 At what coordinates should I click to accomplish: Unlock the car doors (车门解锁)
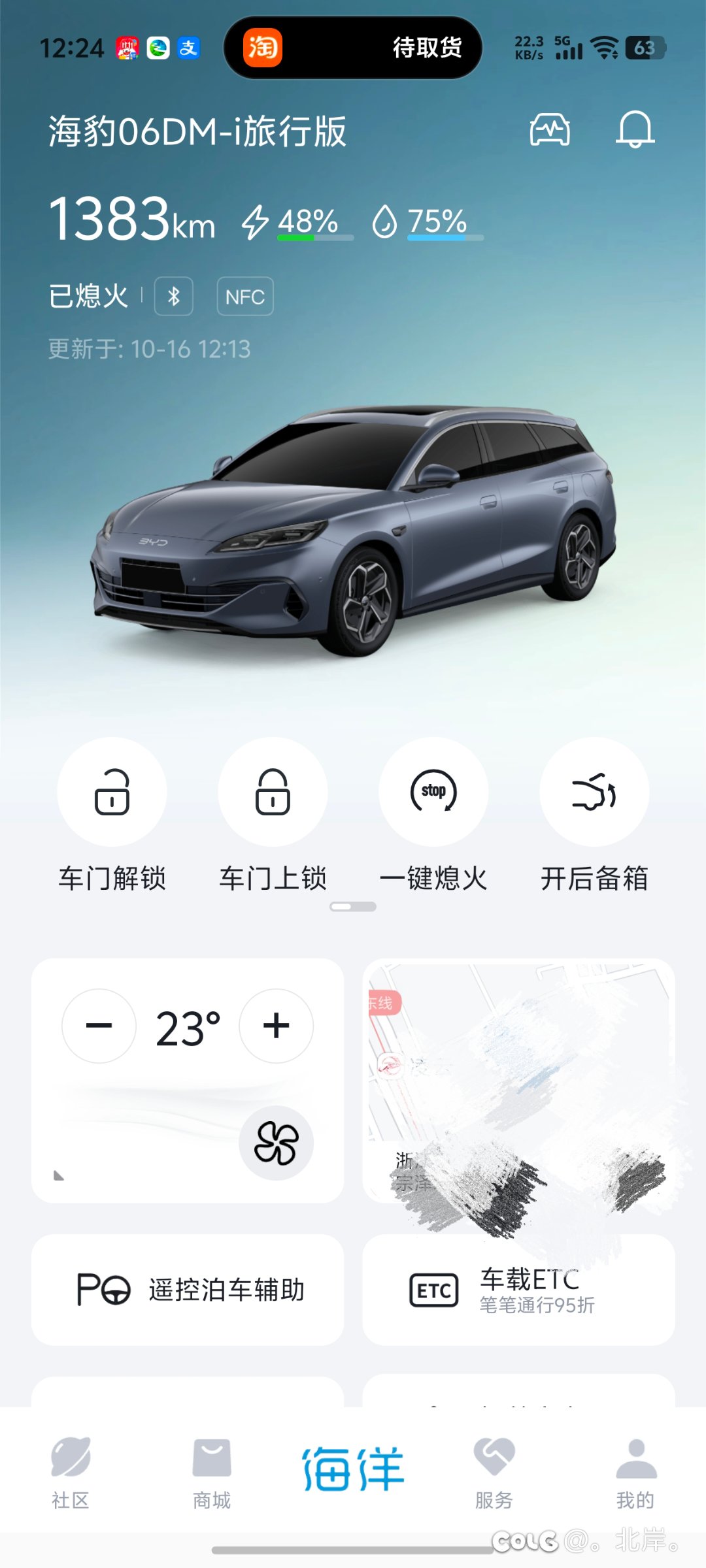112,792
